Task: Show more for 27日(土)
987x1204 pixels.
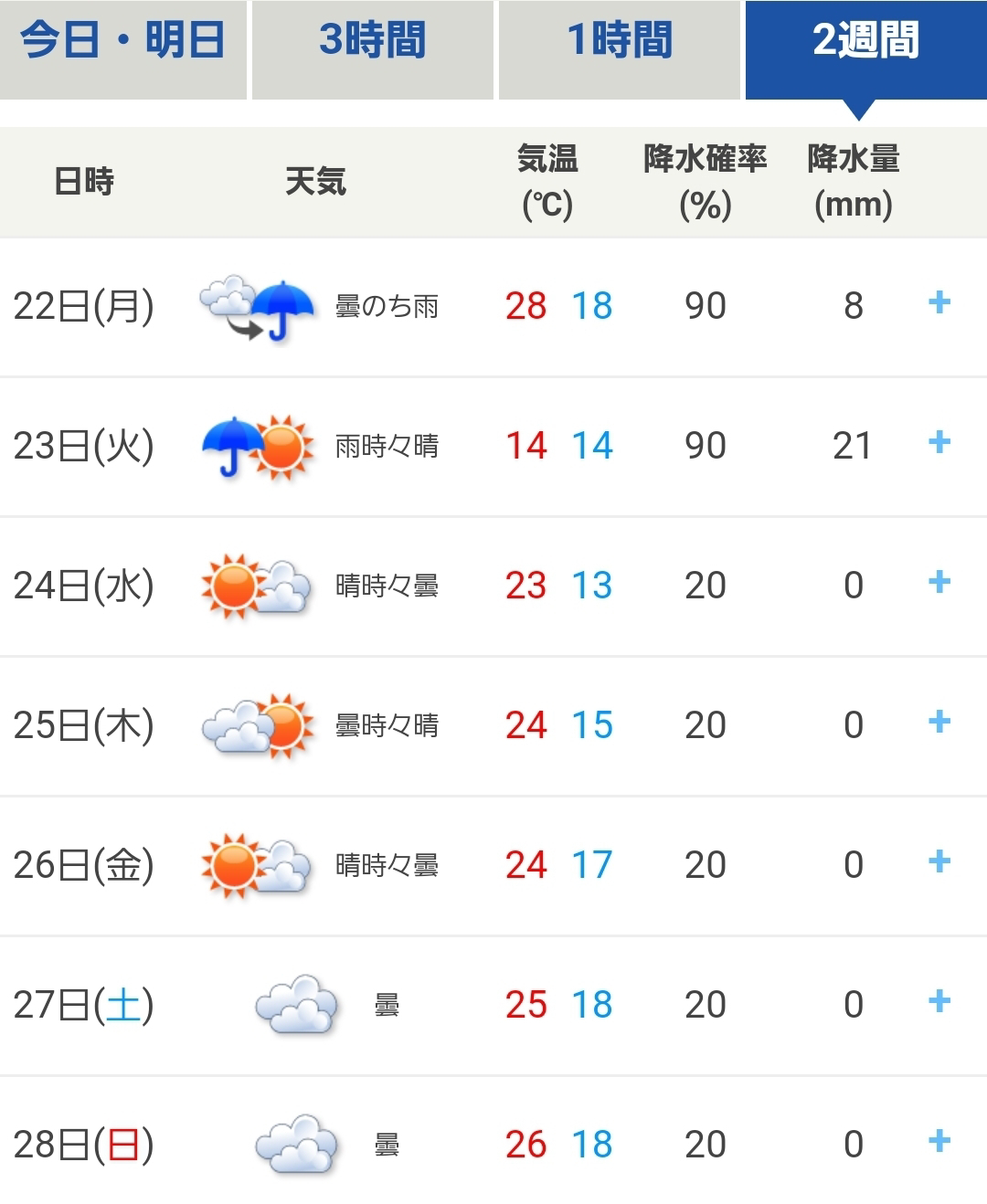Action: [939, 1002]
